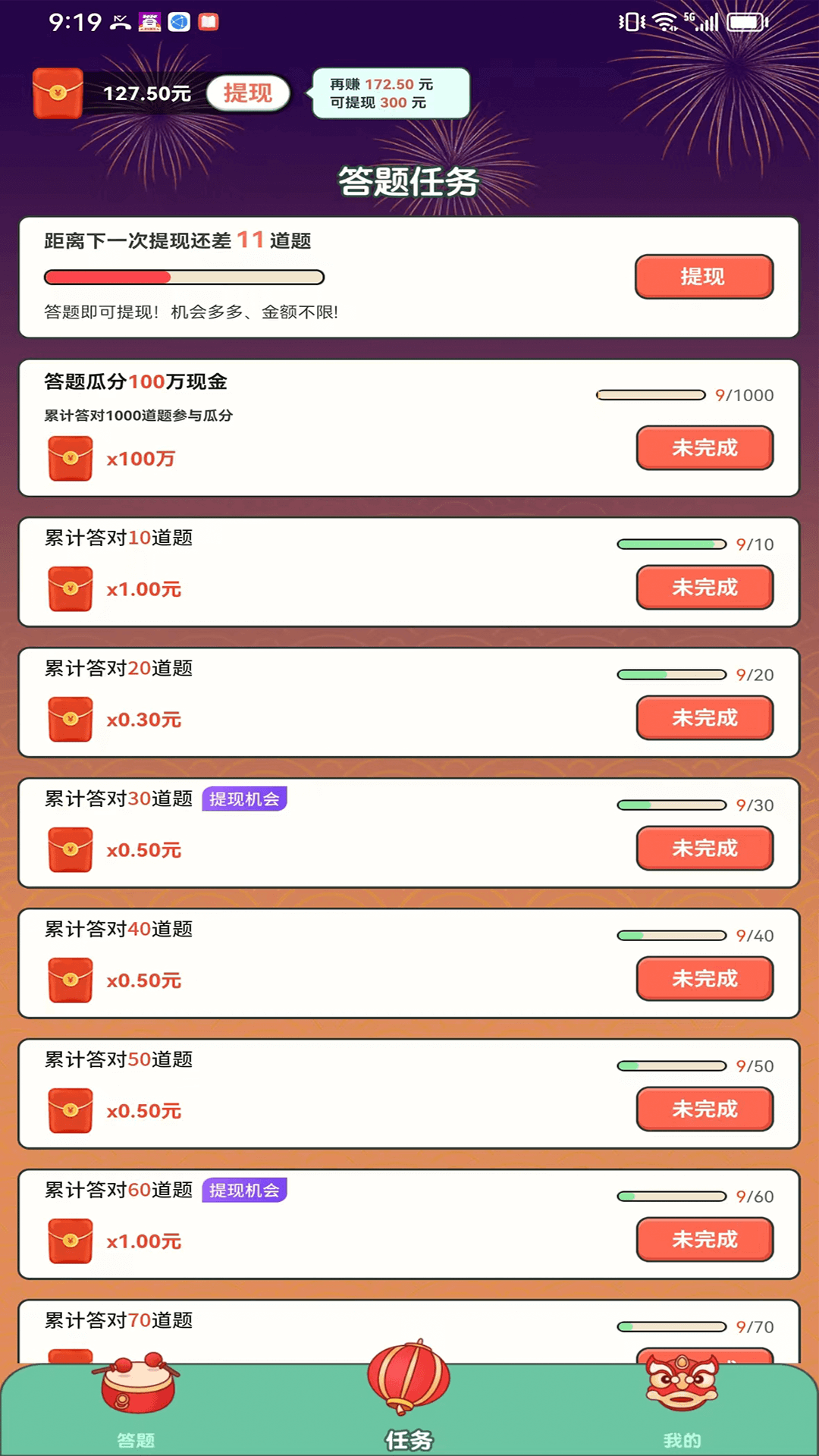Tap 未完成 for 答题瓜分100万现金
819x1456 pixels.
pos(704,448)
